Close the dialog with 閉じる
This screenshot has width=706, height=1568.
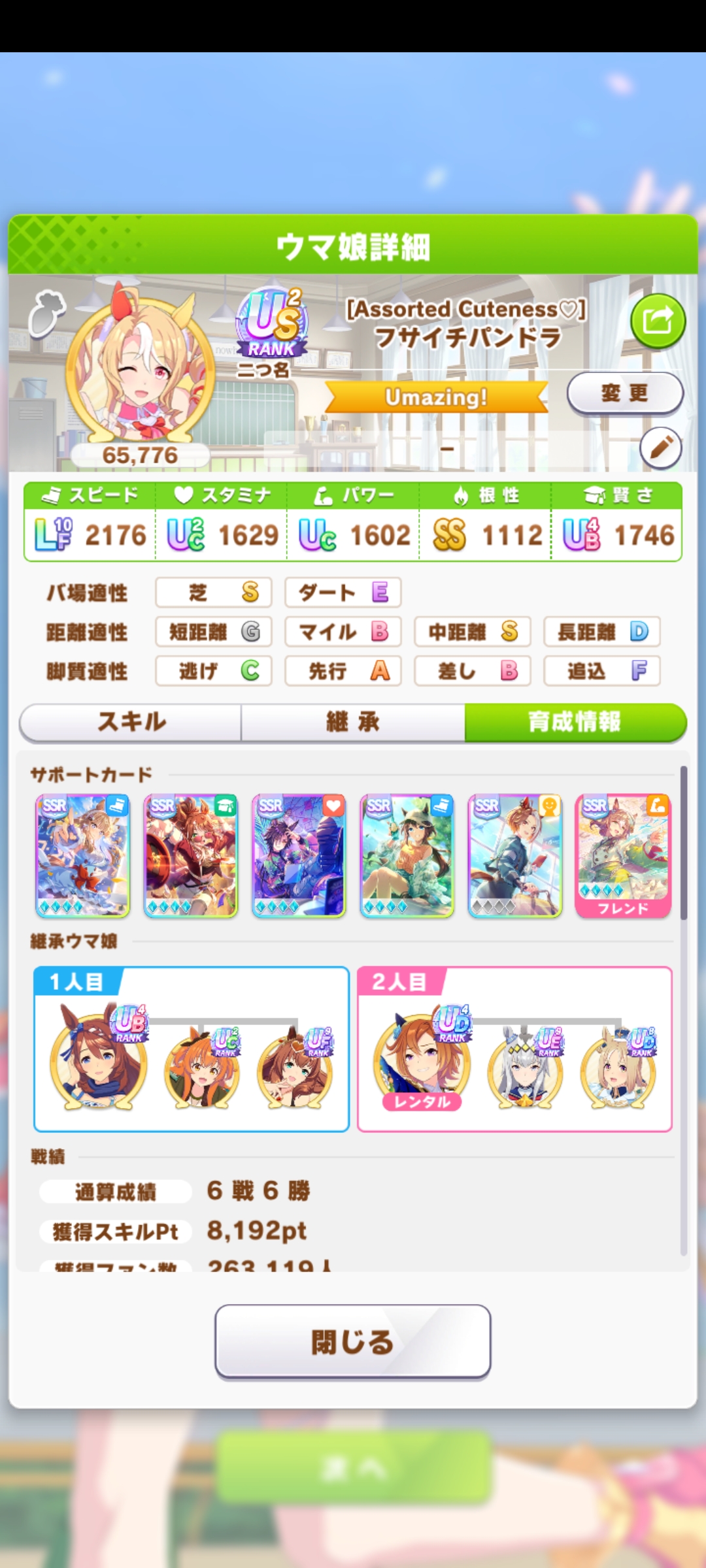pos(352,1342)
